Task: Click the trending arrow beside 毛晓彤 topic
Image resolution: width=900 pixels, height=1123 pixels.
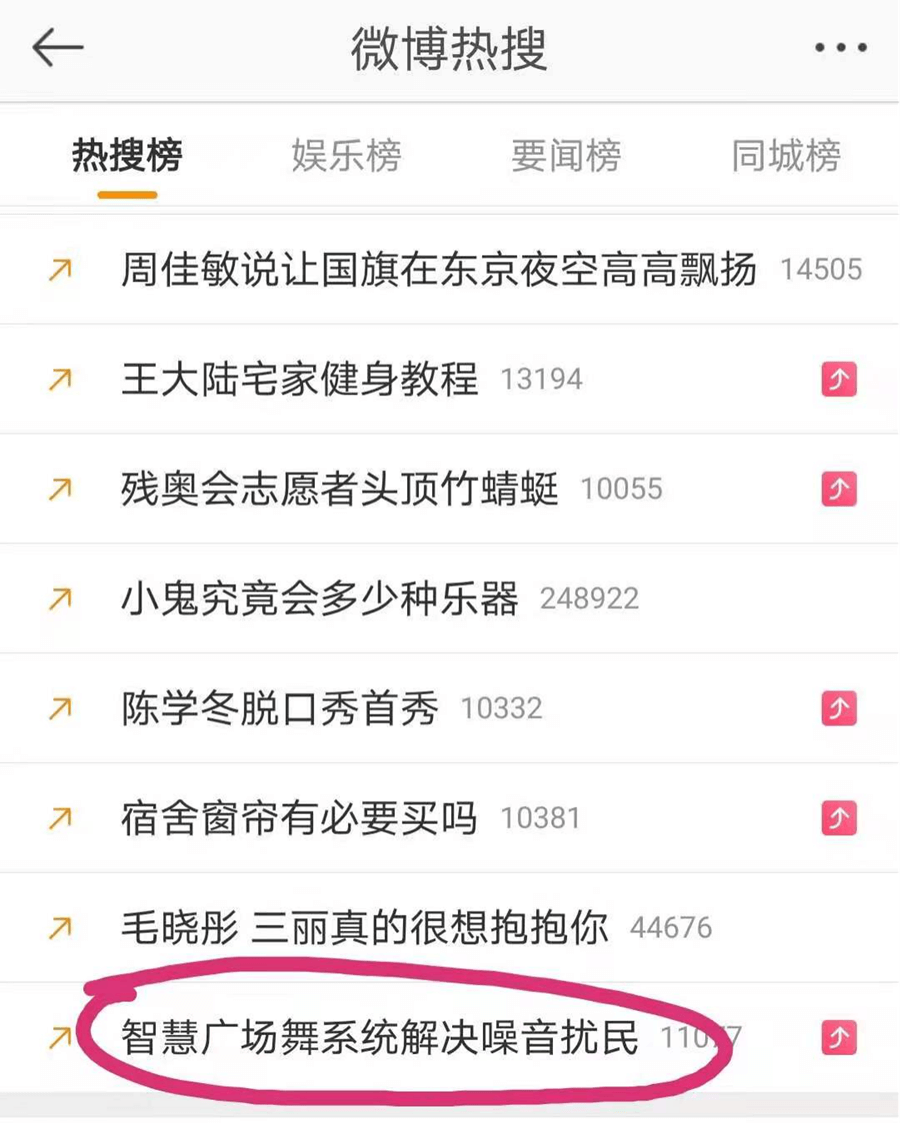Action: coord(60,927)
